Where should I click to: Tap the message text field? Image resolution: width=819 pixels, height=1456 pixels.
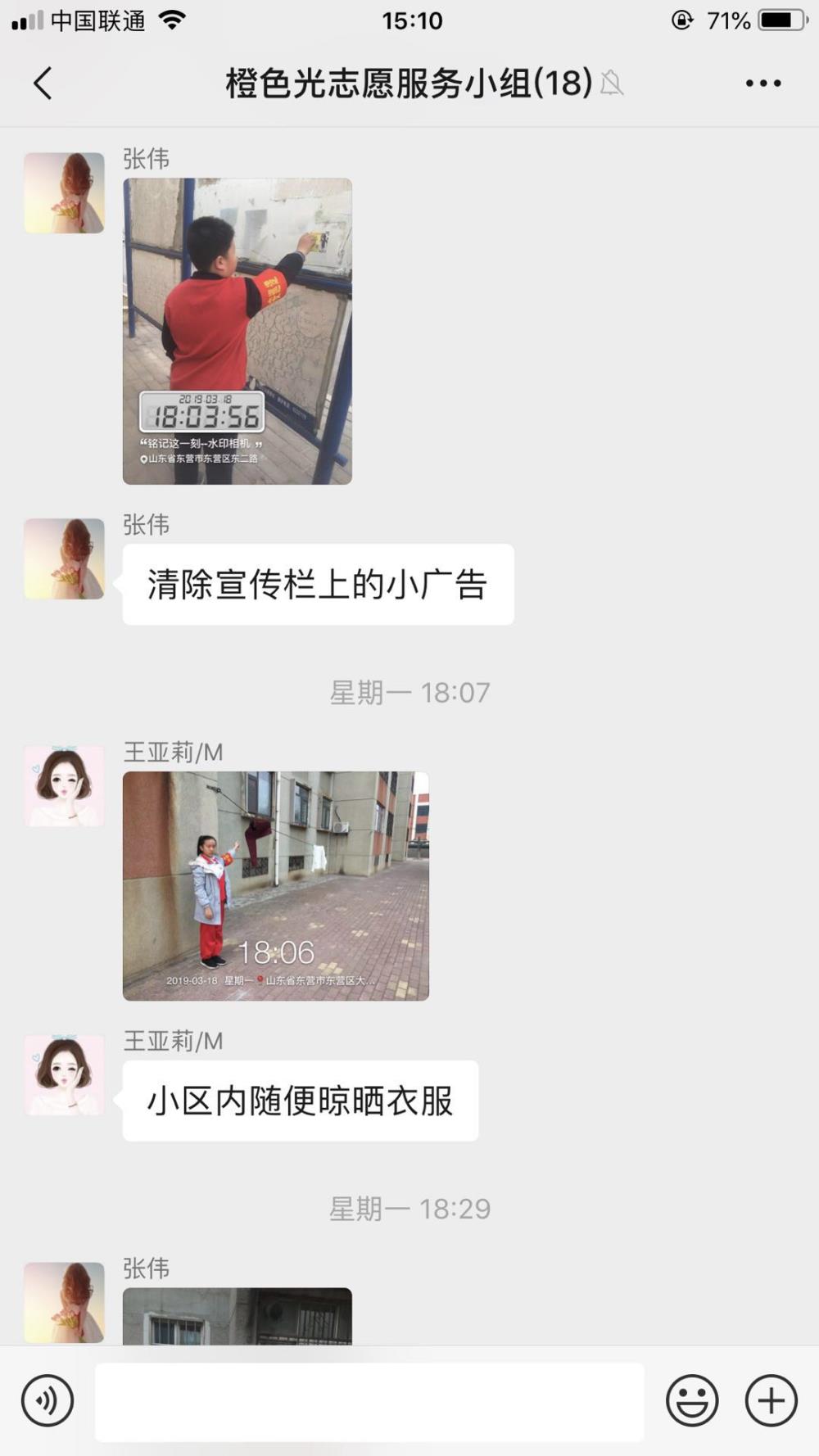tap(369, 1401)
